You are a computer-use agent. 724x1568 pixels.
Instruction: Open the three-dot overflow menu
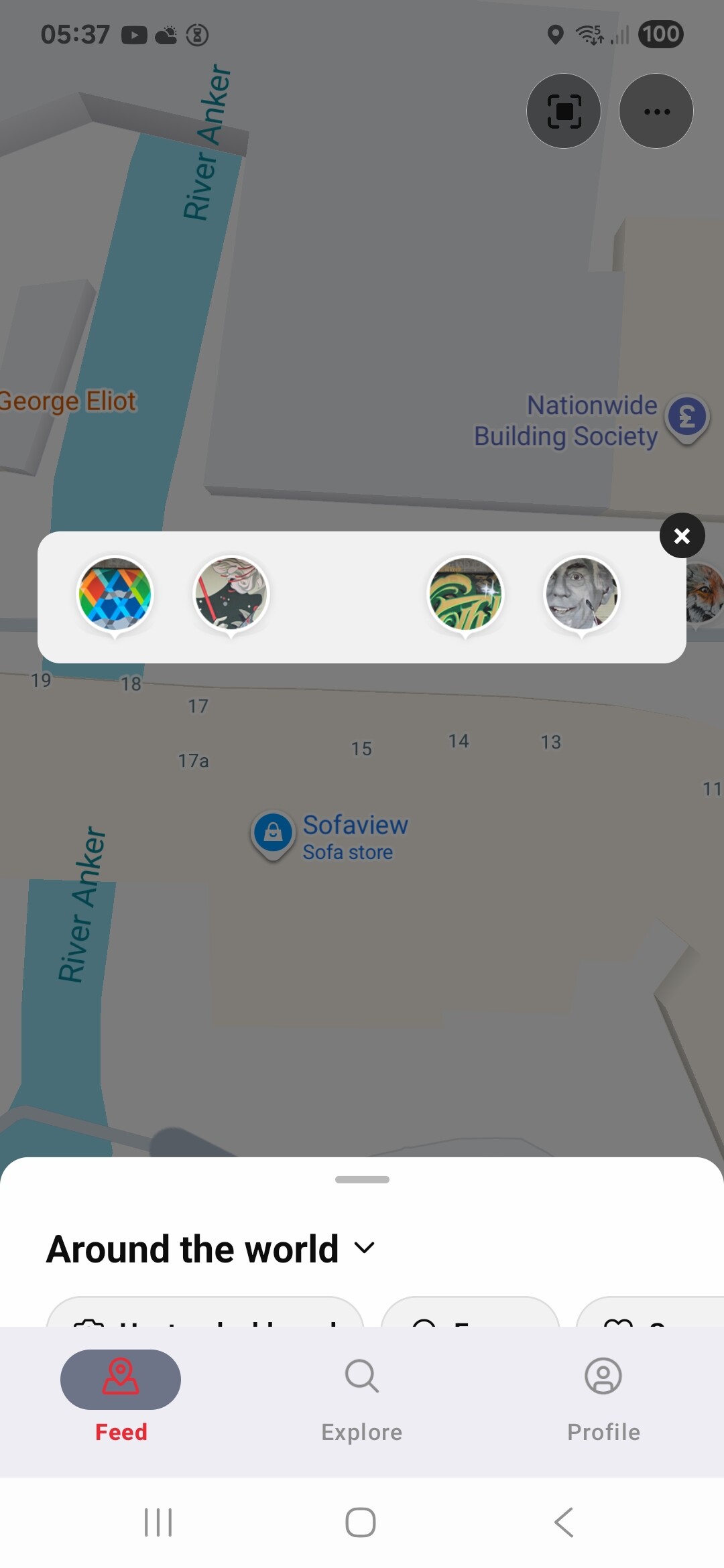click(656, 111)
